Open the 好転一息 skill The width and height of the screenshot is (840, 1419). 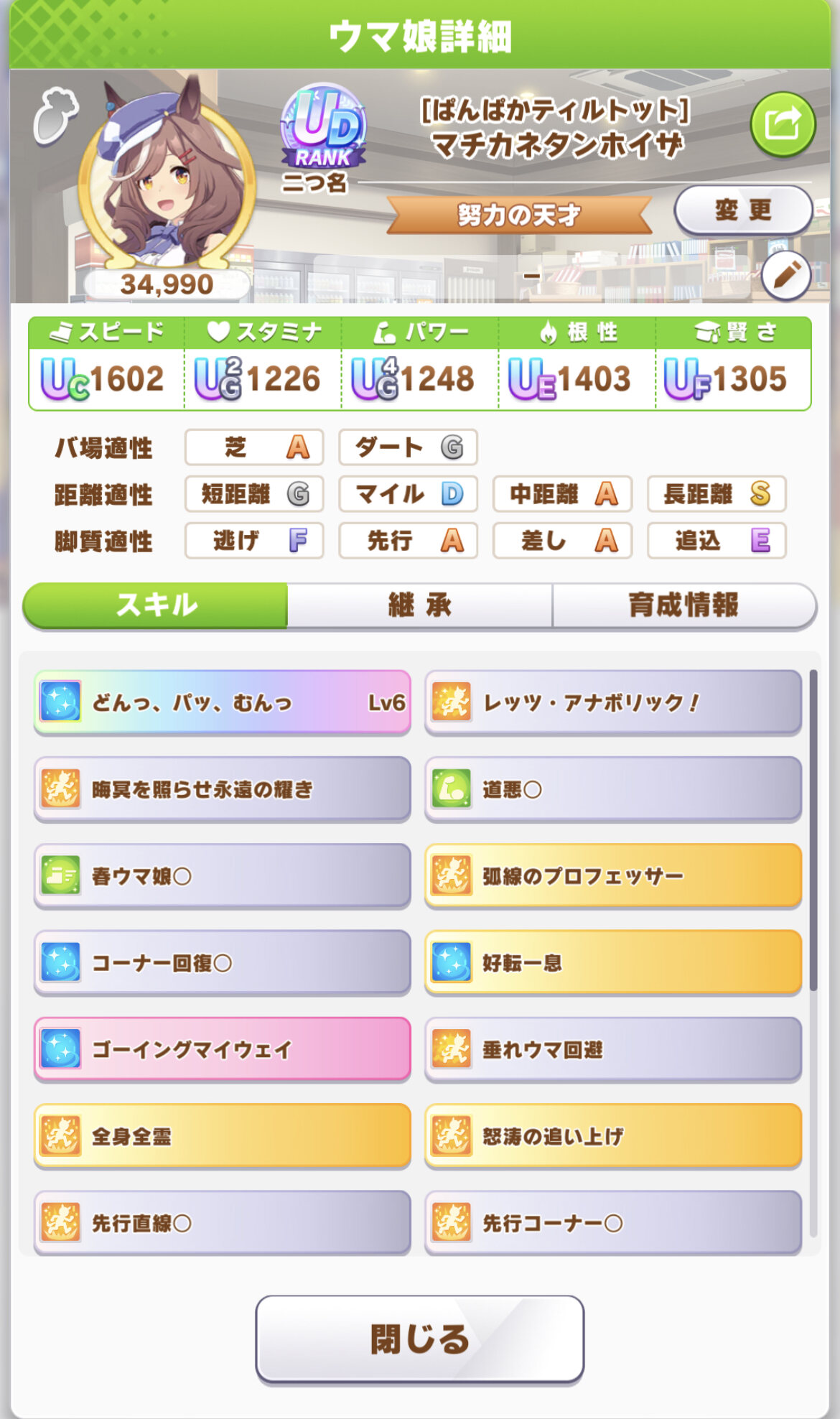(613, 963)
